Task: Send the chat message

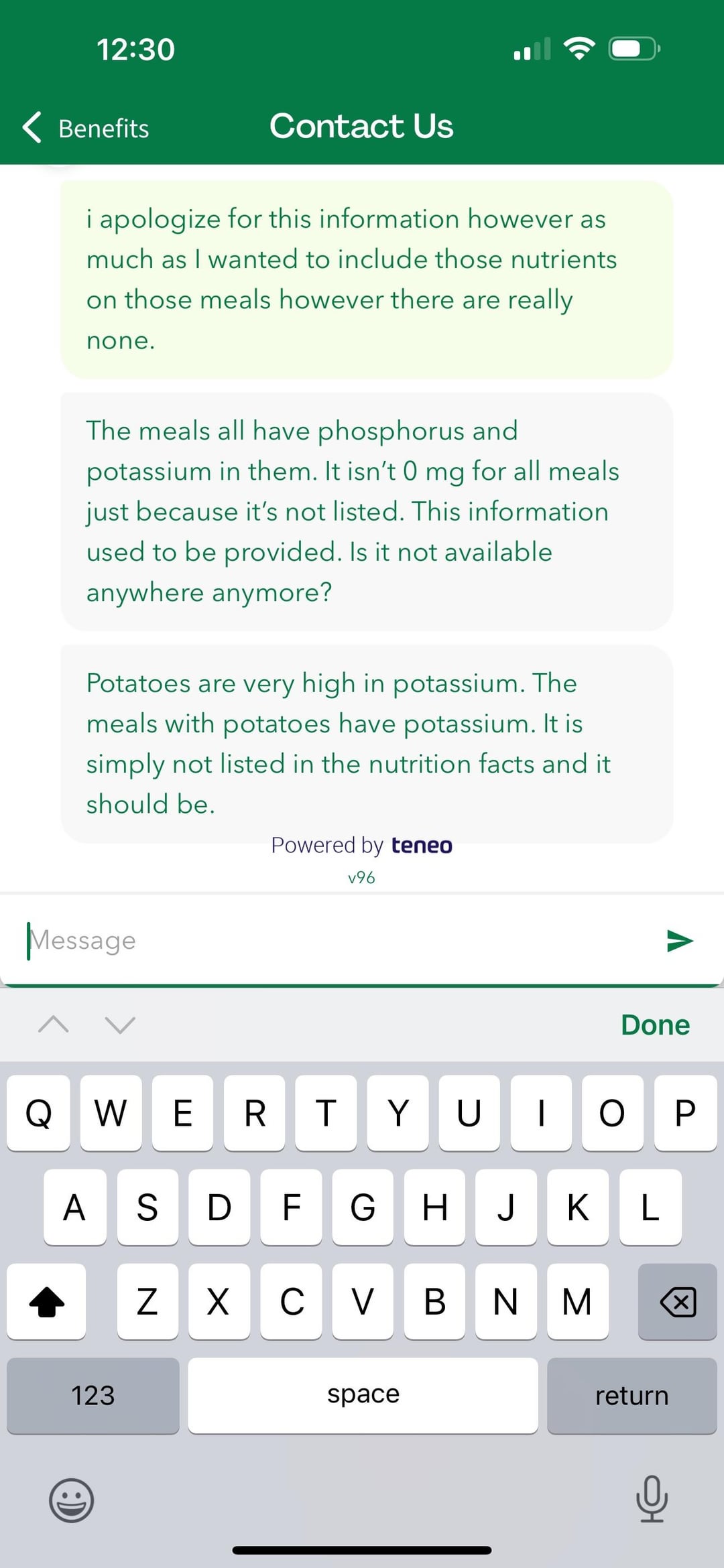Action: (x=679, y=941)
